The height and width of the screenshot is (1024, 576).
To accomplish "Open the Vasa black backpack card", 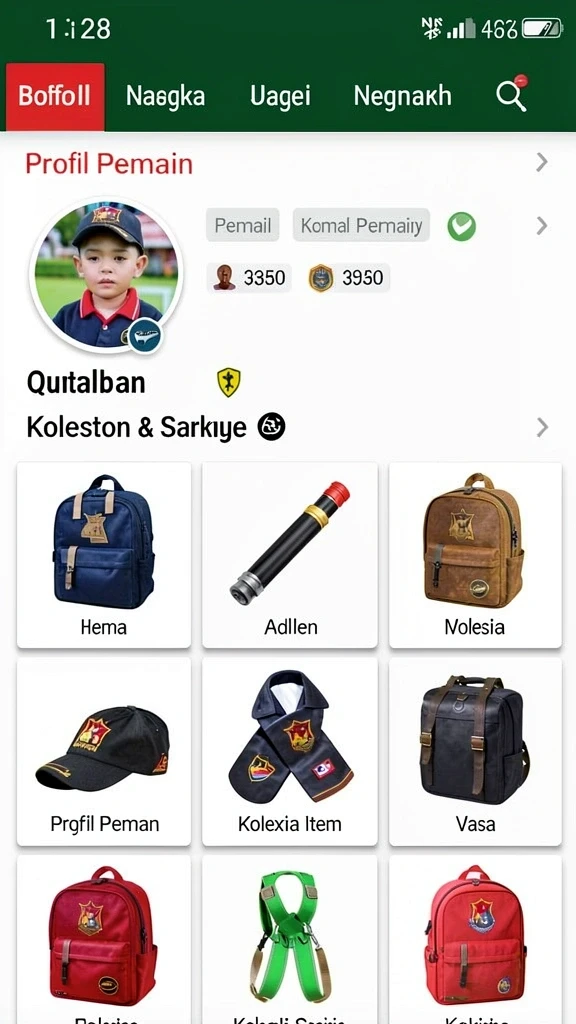I will pyautogui.click(x=475, y=752).
